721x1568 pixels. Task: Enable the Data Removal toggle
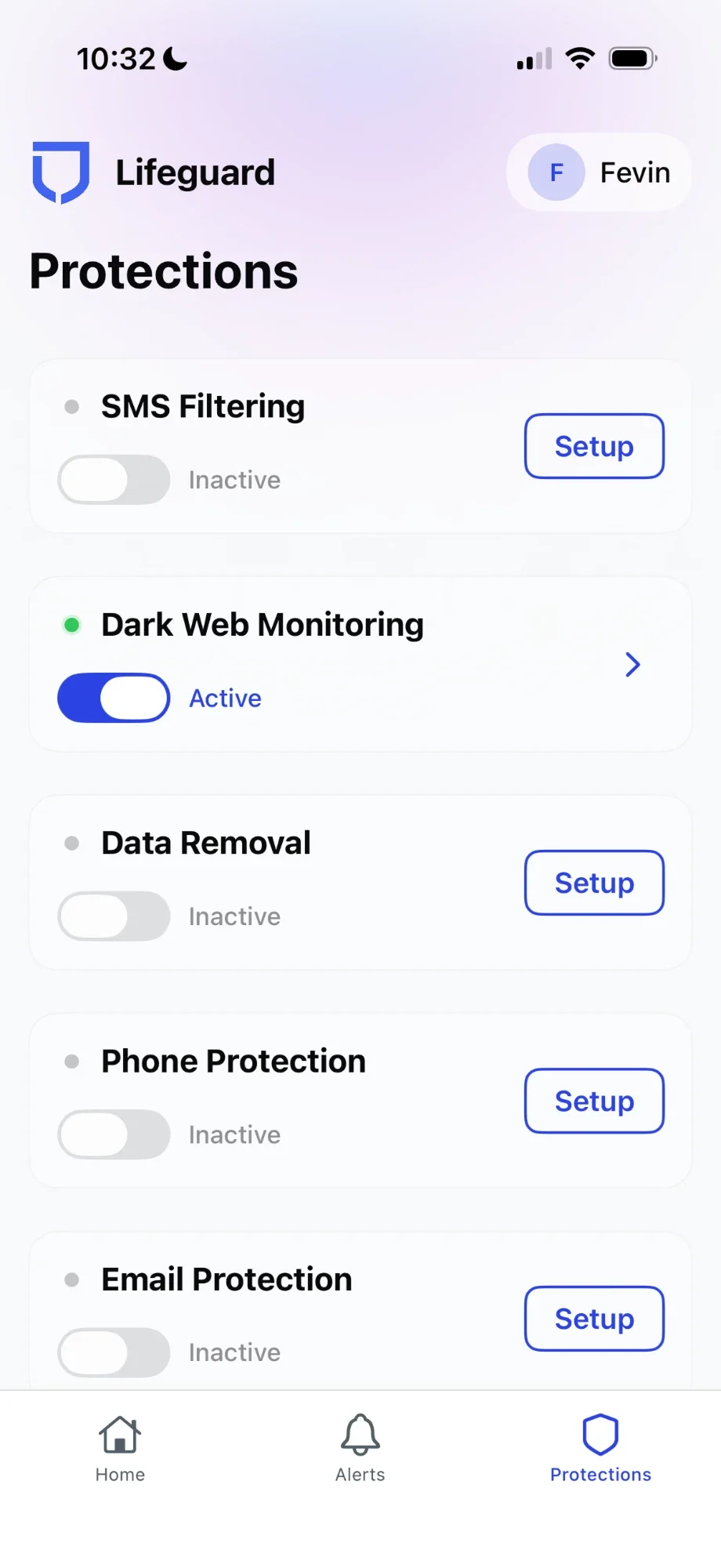click(x=114, y=916)
